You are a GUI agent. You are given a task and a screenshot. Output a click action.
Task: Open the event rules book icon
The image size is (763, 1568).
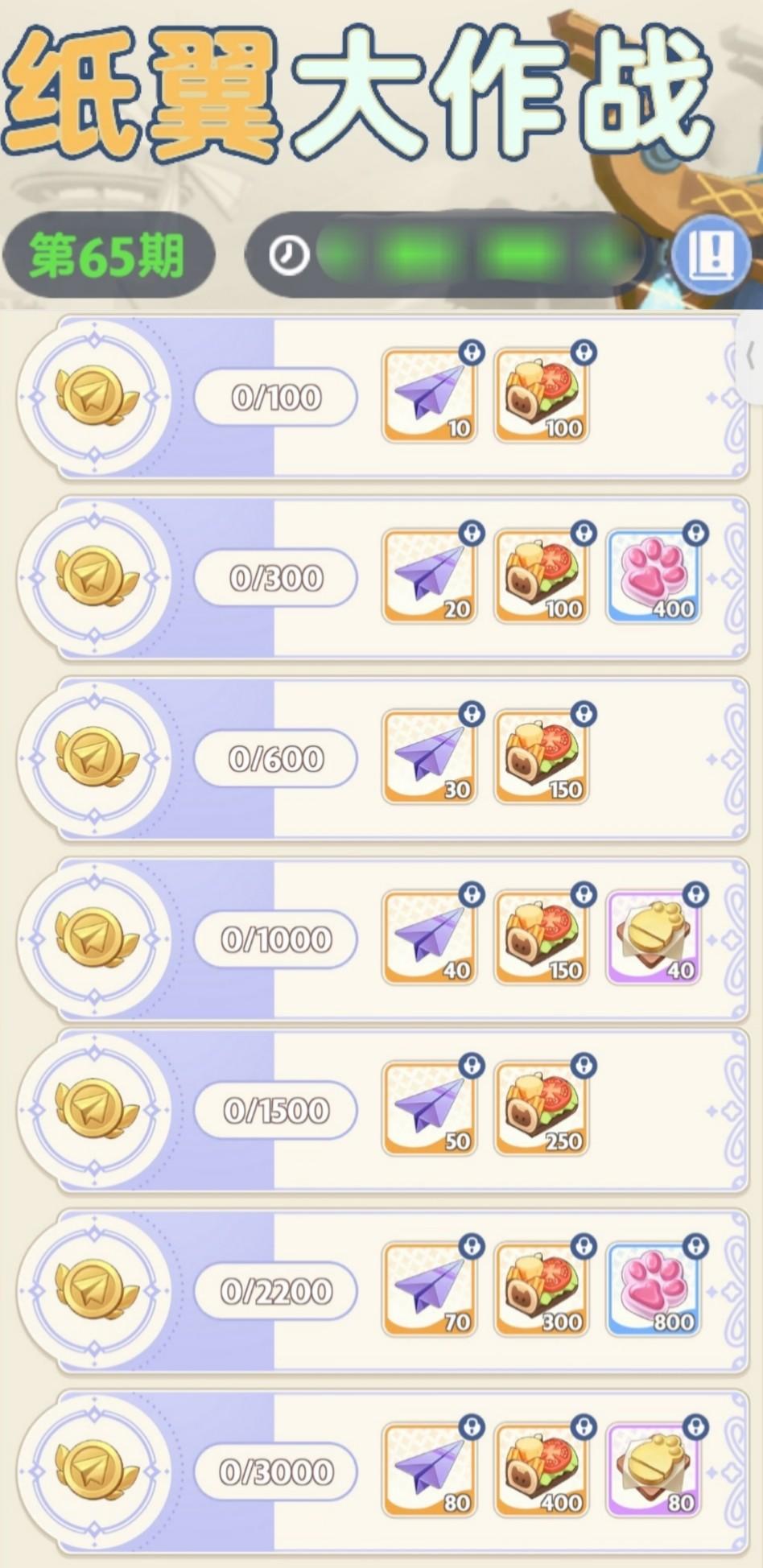(713, 254)
